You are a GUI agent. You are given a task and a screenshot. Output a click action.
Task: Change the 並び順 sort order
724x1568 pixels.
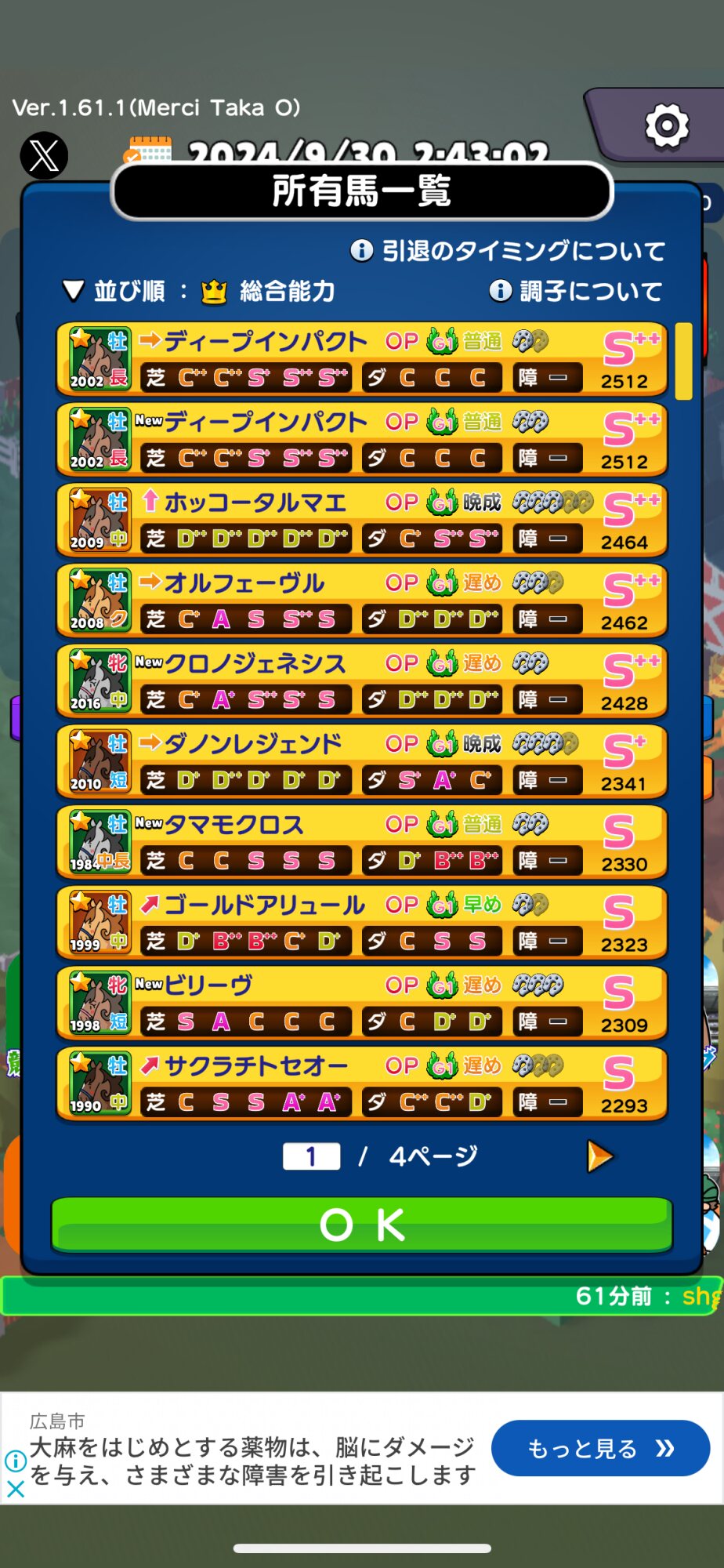click(199, 291)
